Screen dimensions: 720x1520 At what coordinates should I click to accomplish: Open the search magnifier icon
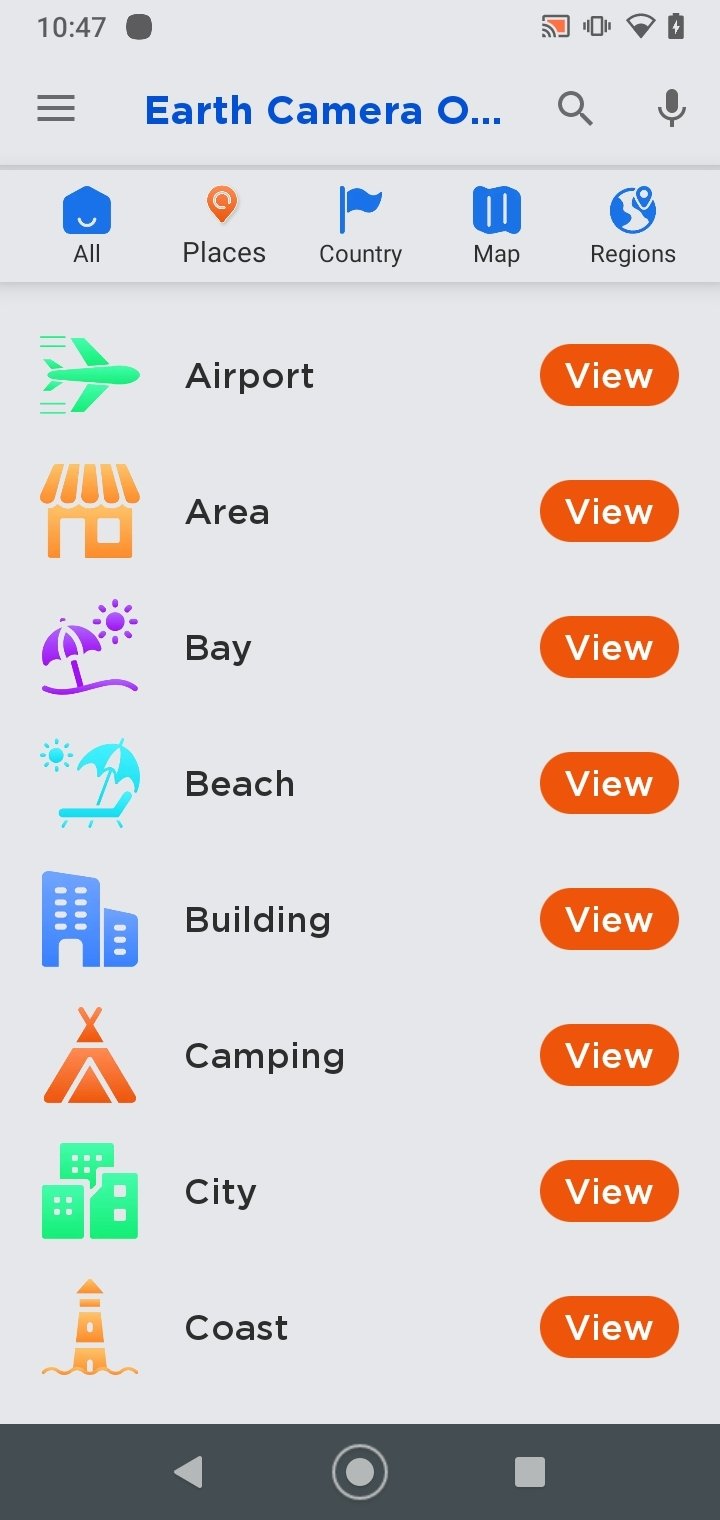(x=575, y=109)
